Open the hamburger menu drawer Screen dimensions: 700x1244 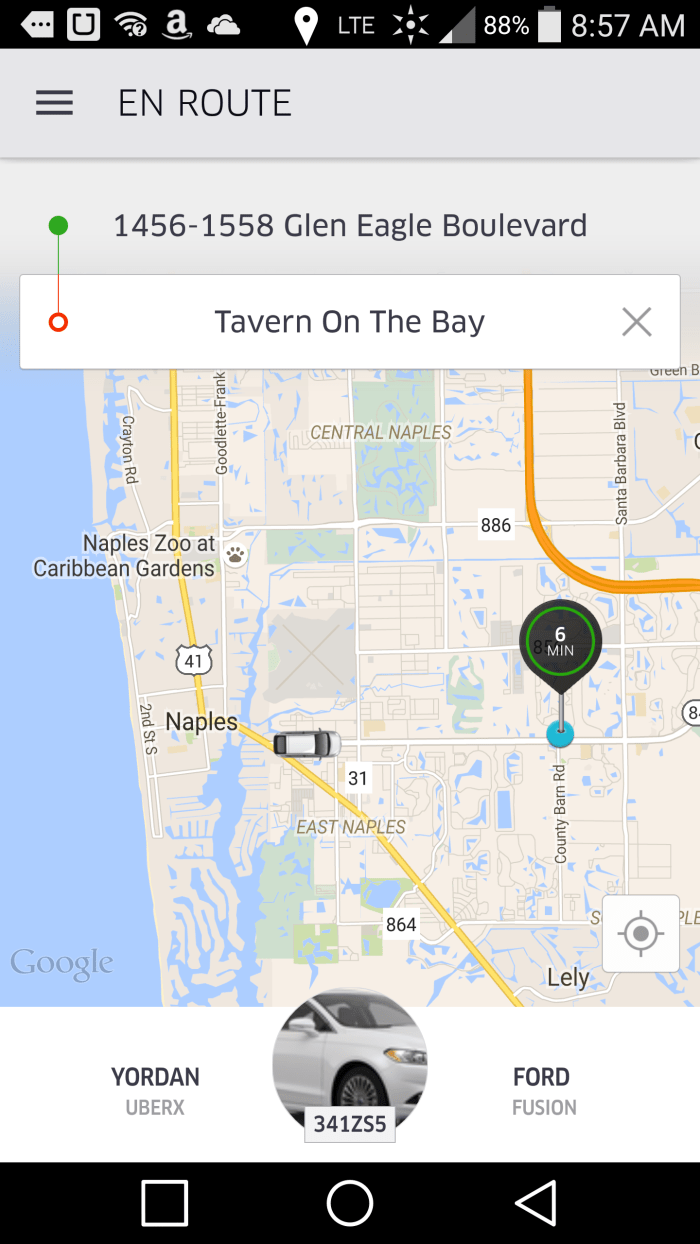tap(54, 103)
